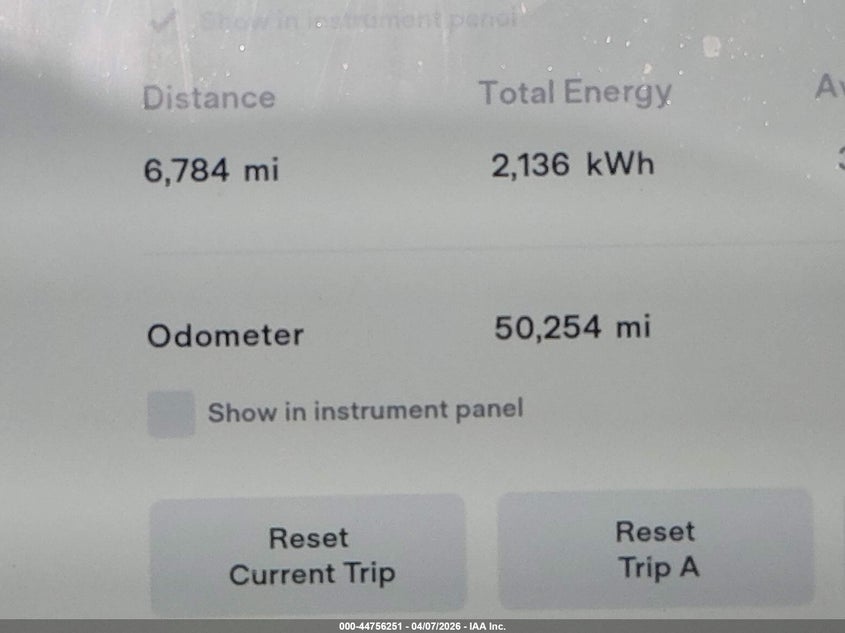Reset Trip A
845x633 pixels.
[x=656, y=549]
